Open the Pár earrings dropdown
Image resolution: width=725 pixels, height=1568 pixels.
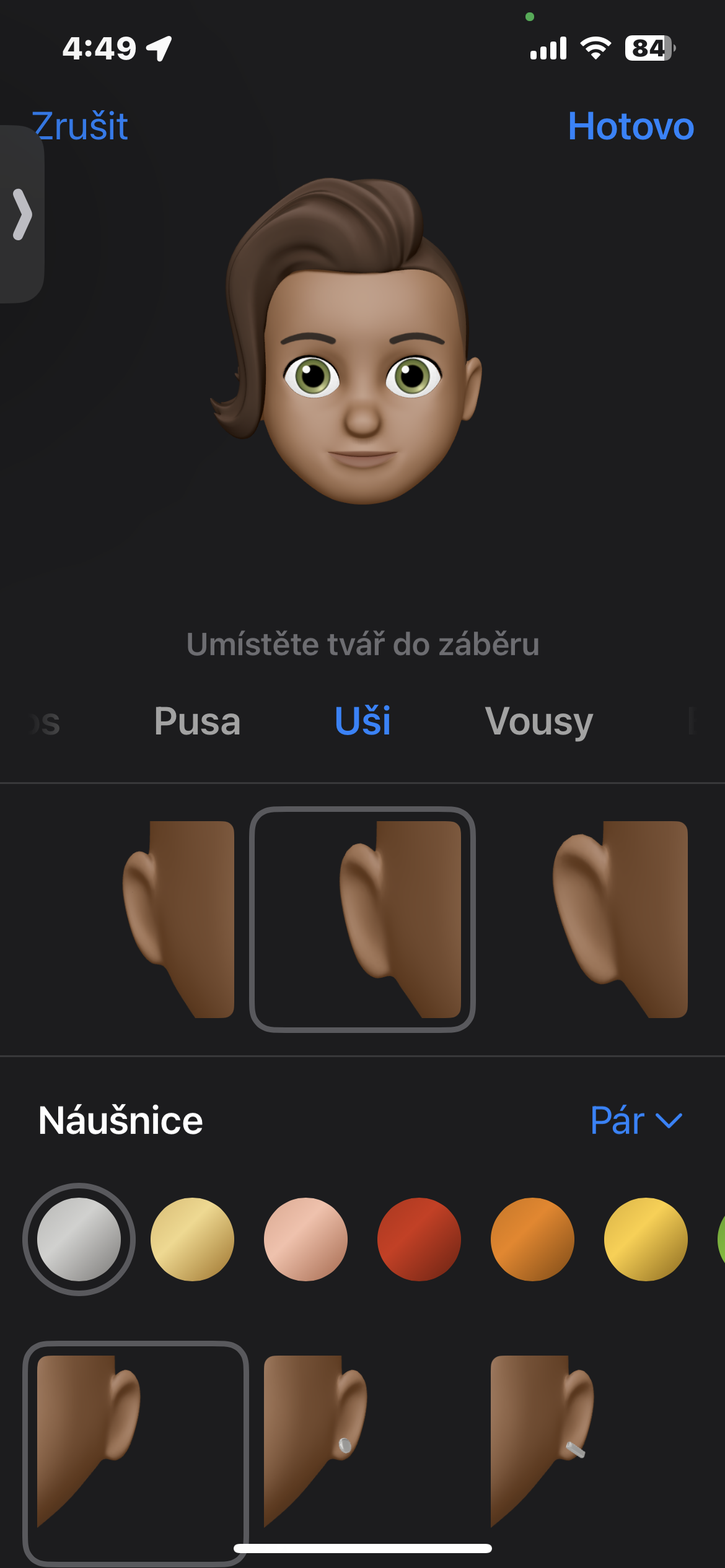pos(636,1120)
